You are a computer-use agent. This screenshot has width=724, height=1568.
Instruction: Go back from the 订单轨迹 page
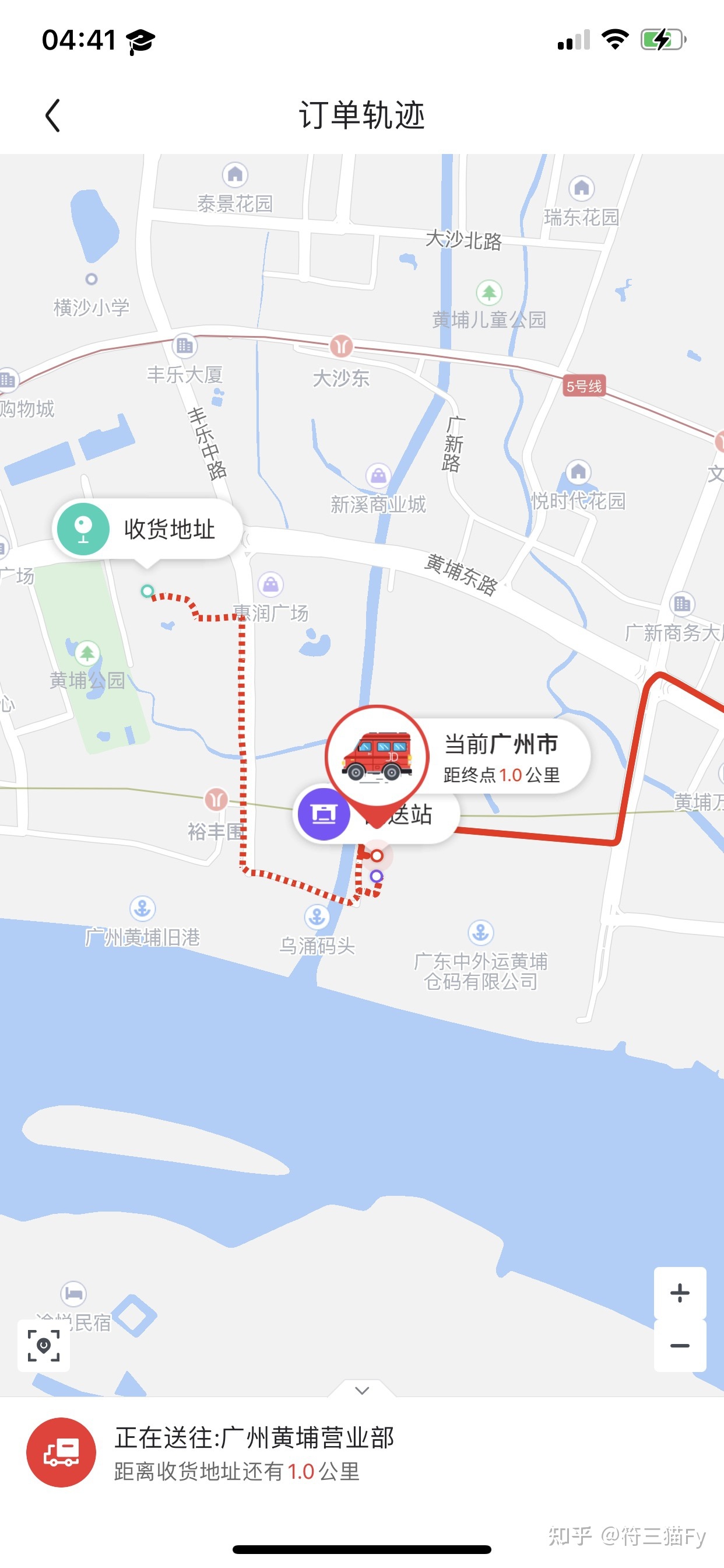pyautogui.click(x=53, y=116)
